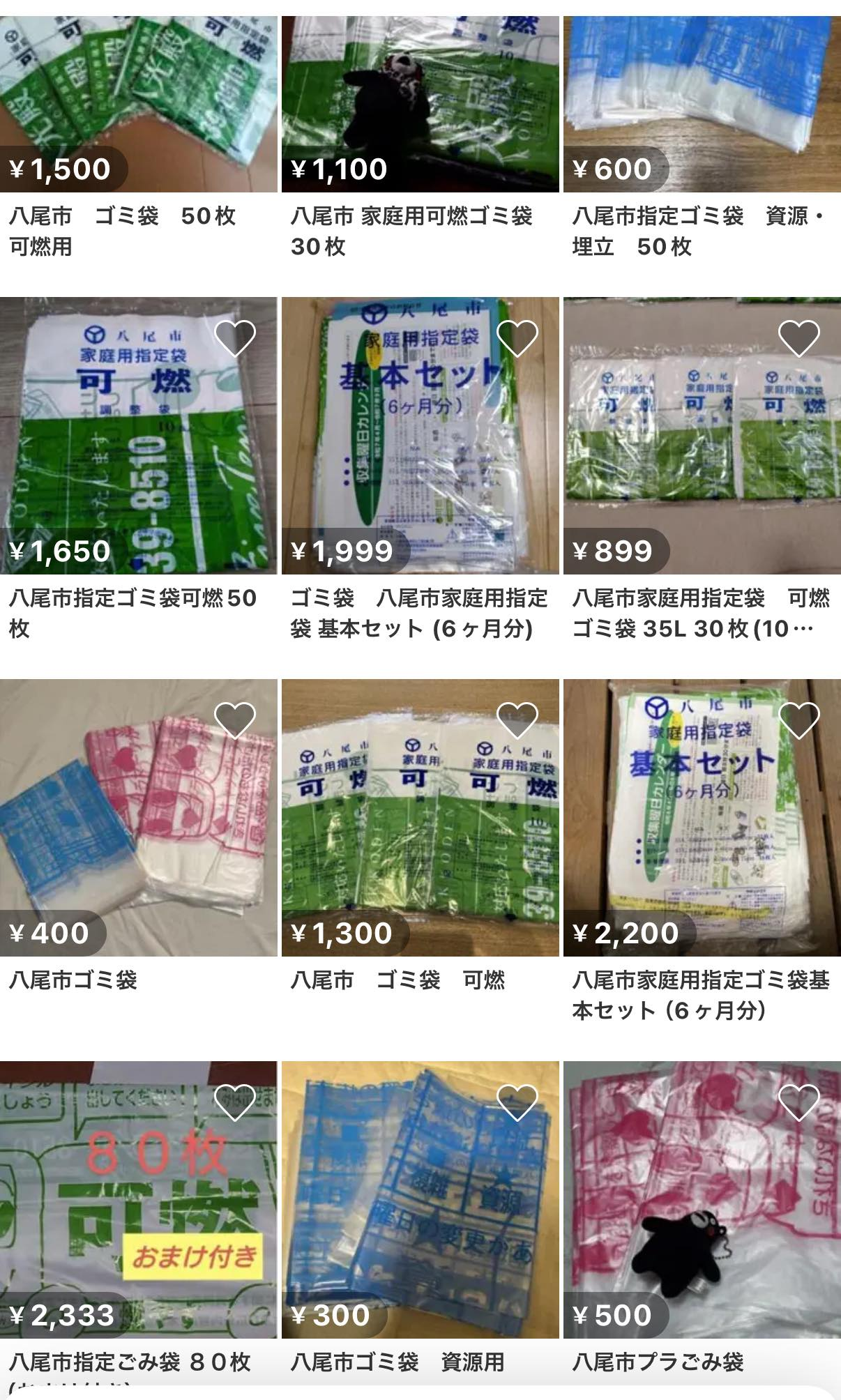
Task: Like the ¥300 ゴミ袋 資源用 item
Action: pyautogui.click(x=517, y=1102)
